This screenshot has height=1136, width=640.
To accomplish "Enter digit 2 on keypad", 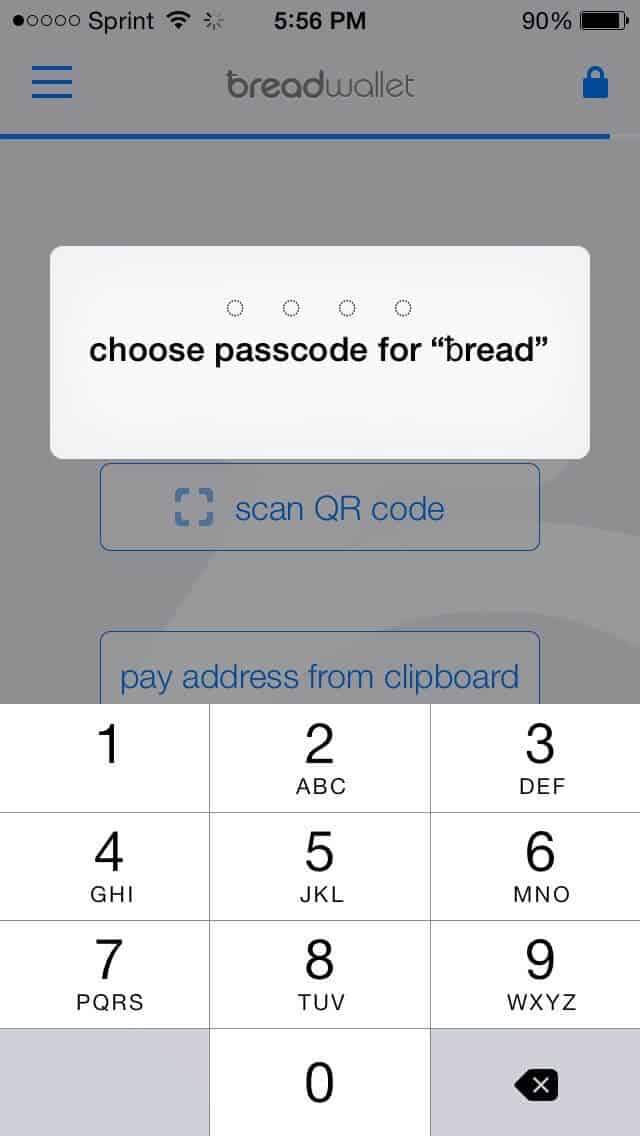I will click(320, 758).
